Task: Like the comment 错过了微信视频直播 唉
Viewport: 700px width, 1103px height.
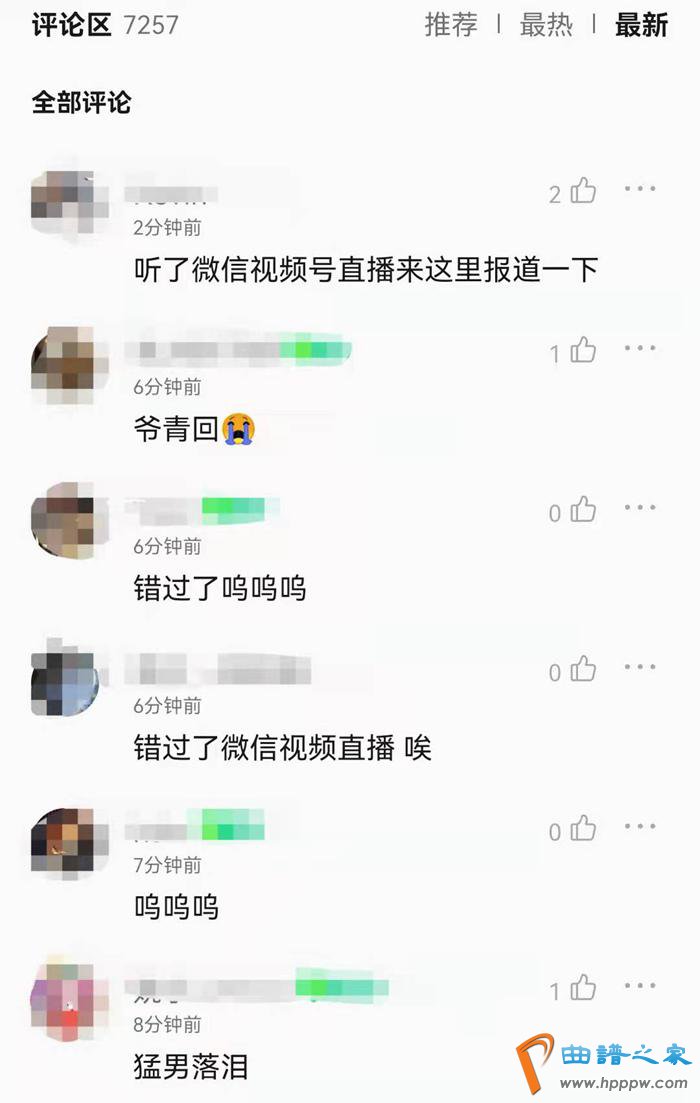Action: coord(583,670)
